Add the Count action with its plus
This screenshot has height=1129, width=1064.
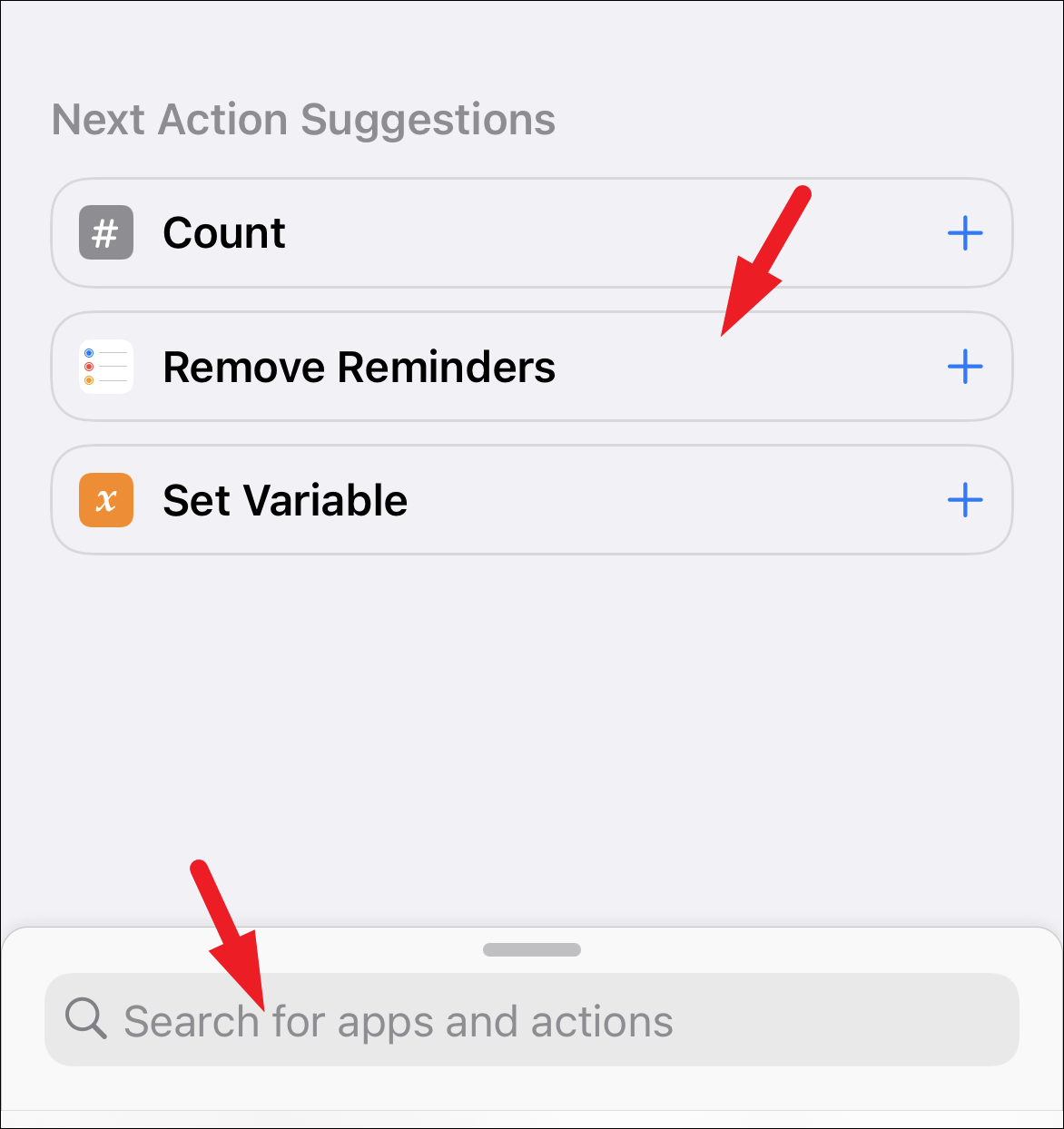click(x=965, y=233)
